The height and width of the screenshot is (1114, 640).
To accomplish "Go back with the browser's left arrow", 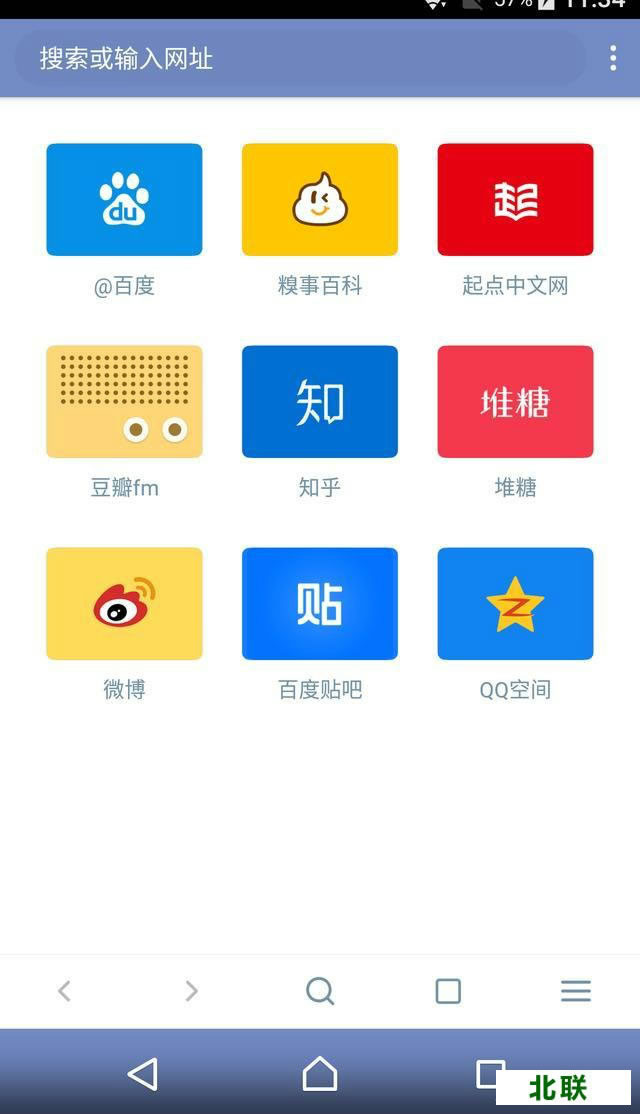I will [x=64, y=991].
